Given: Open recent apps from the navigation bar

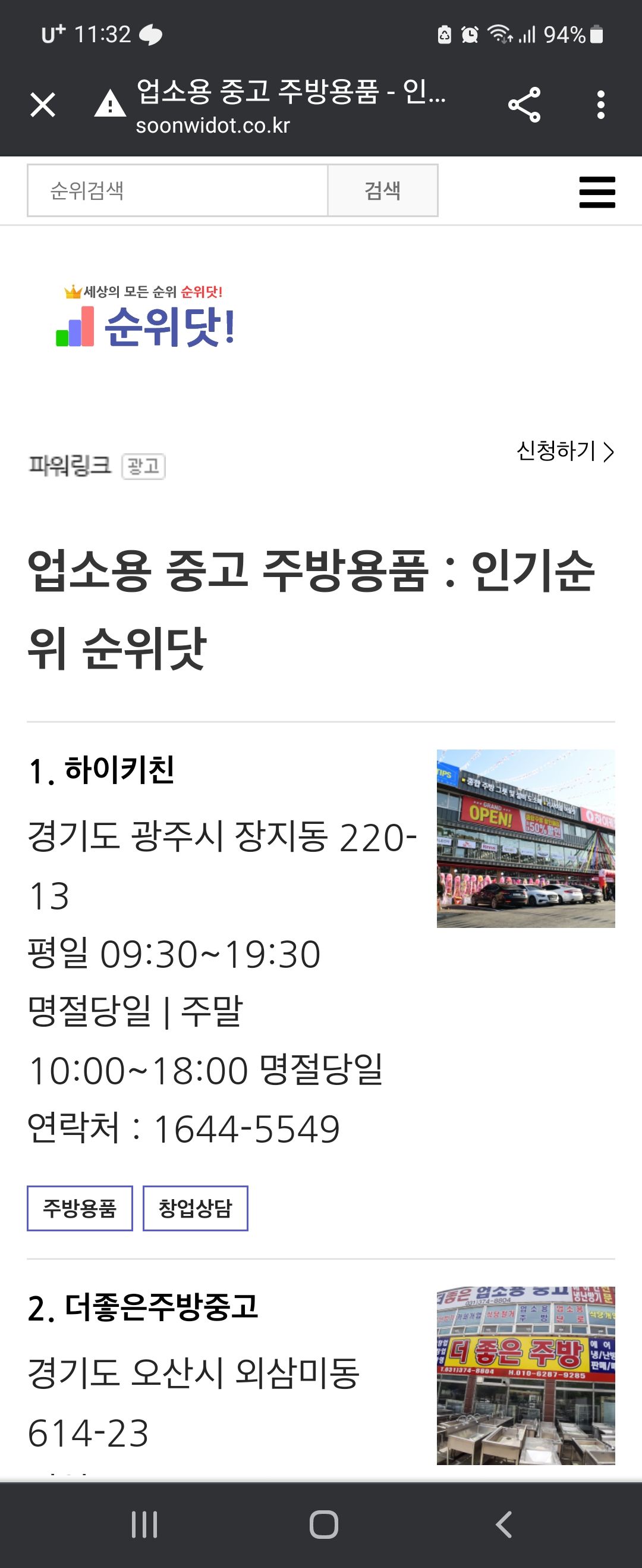Looking at the screenshot, I should [x=144, y=1524].
